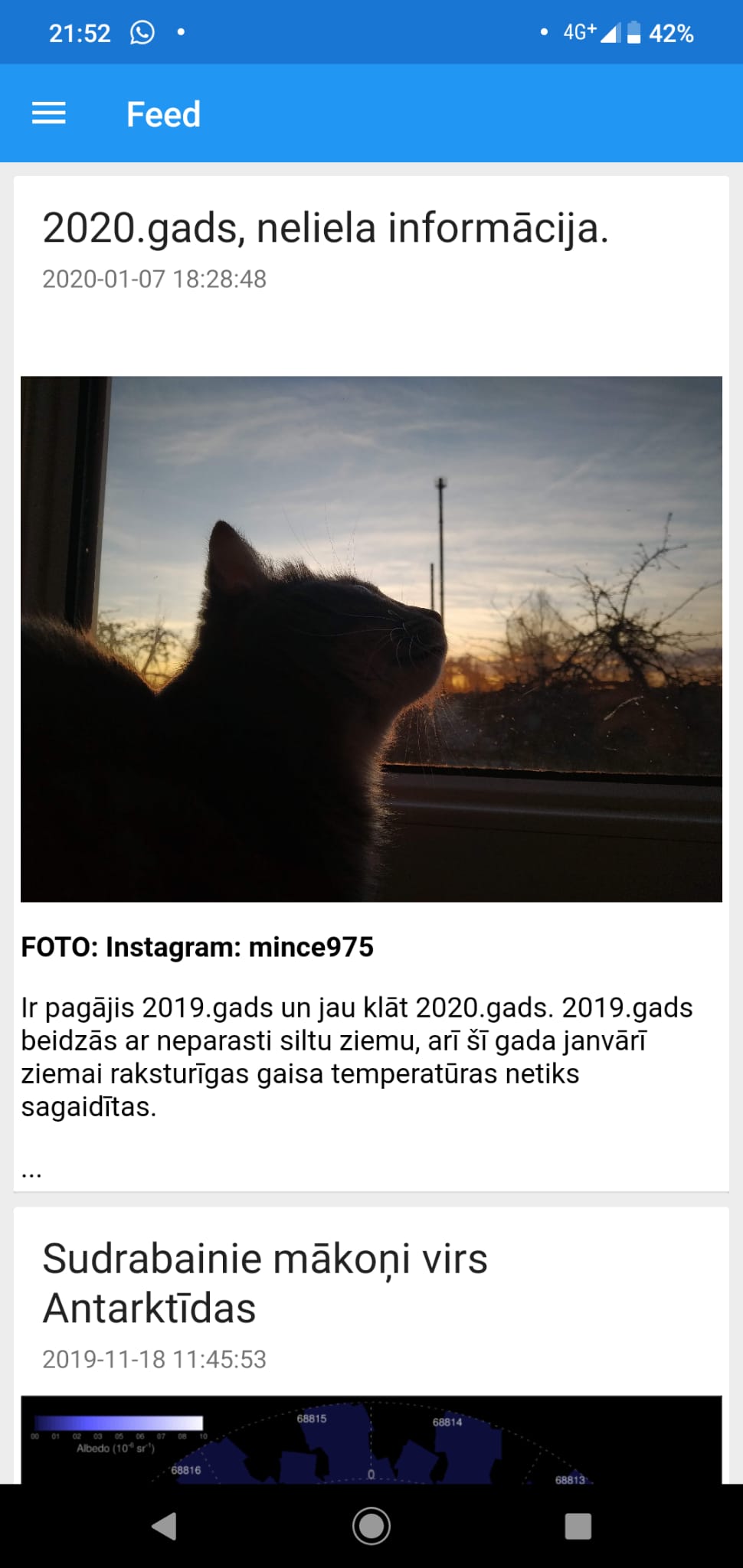The height and width of the screenshot is (1568, 743).
Task: Open the hamburger drawer menu
Action: [48, 114]
